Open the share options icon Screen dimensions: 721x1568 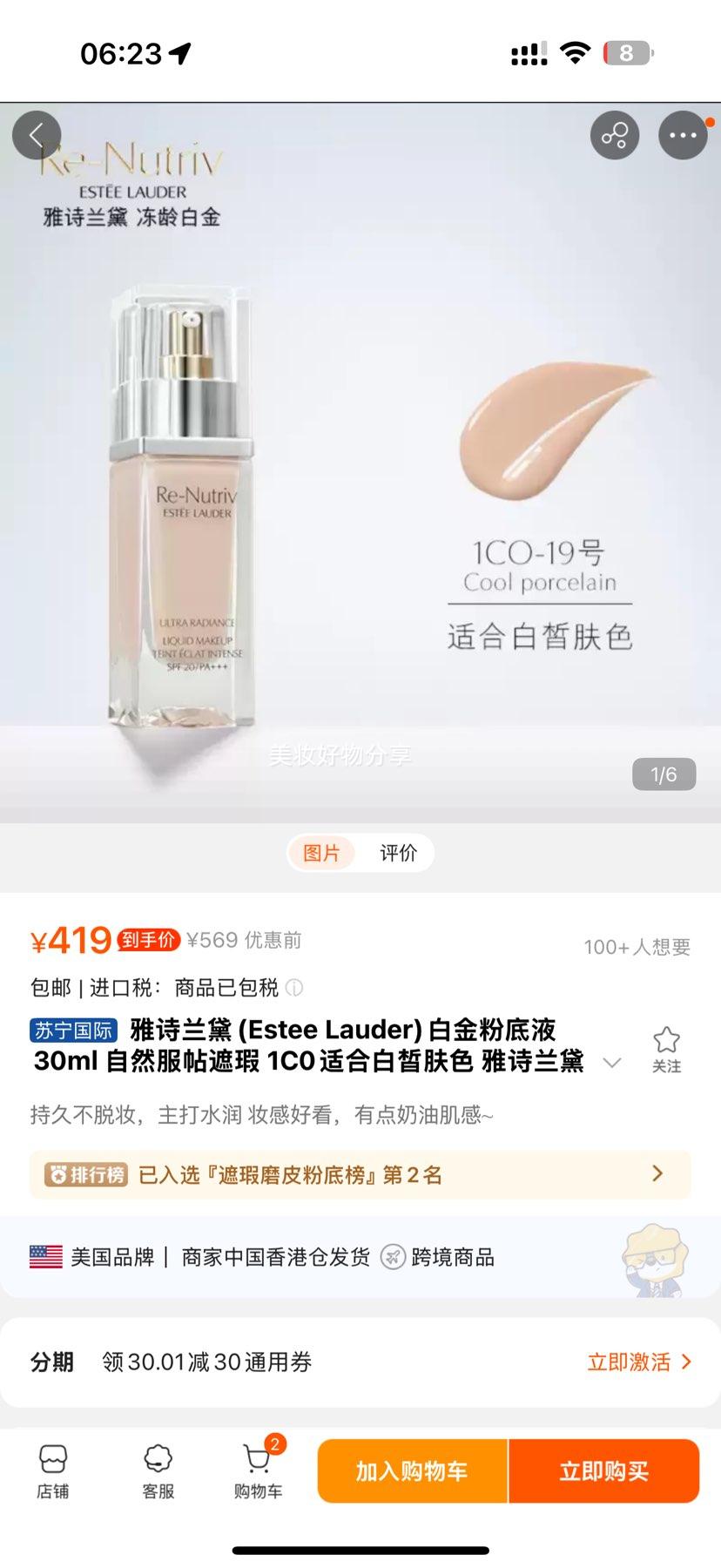coord(615,135)
